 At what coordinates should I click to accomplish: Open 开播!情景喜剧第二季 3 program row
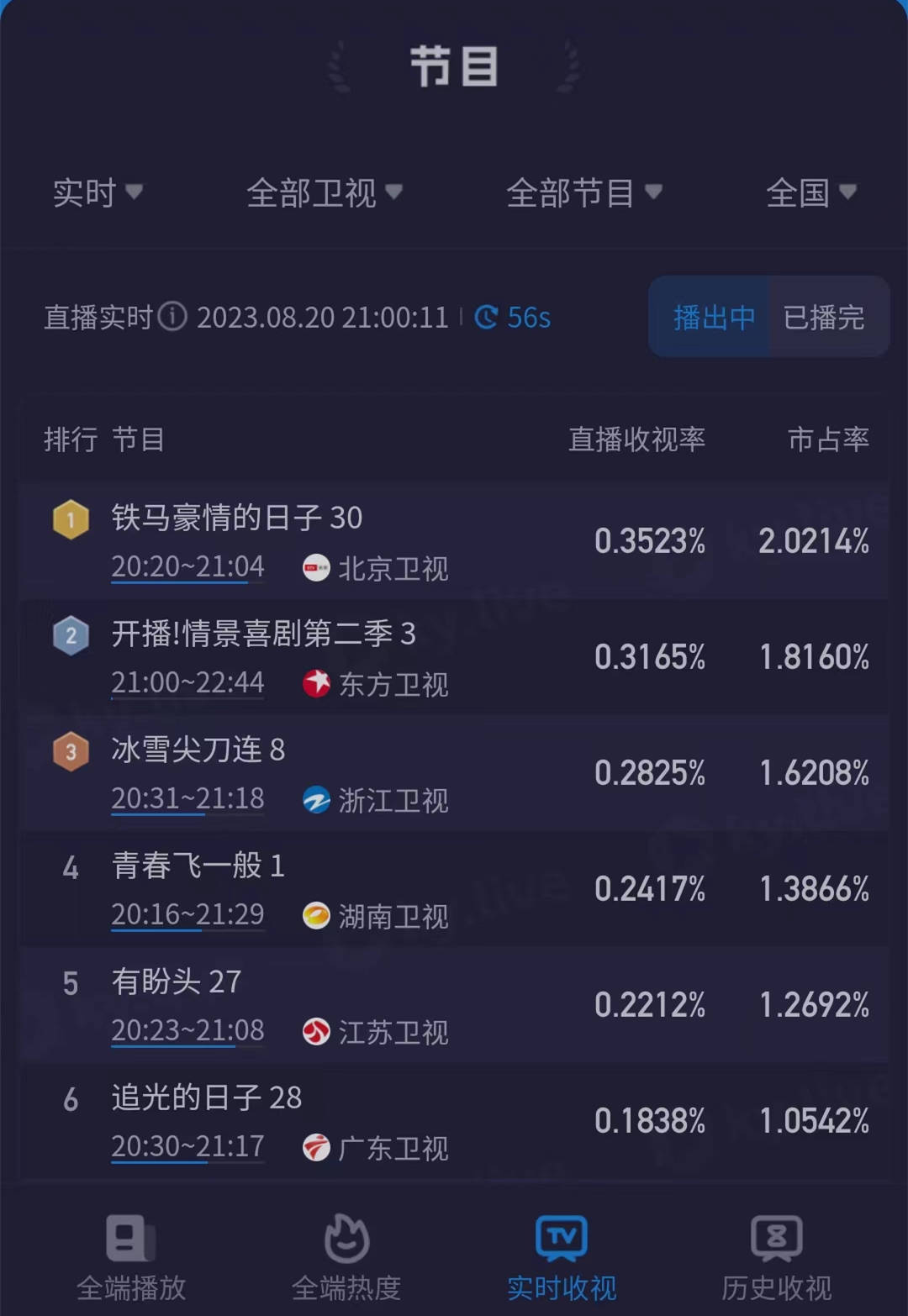click(454, 657)
